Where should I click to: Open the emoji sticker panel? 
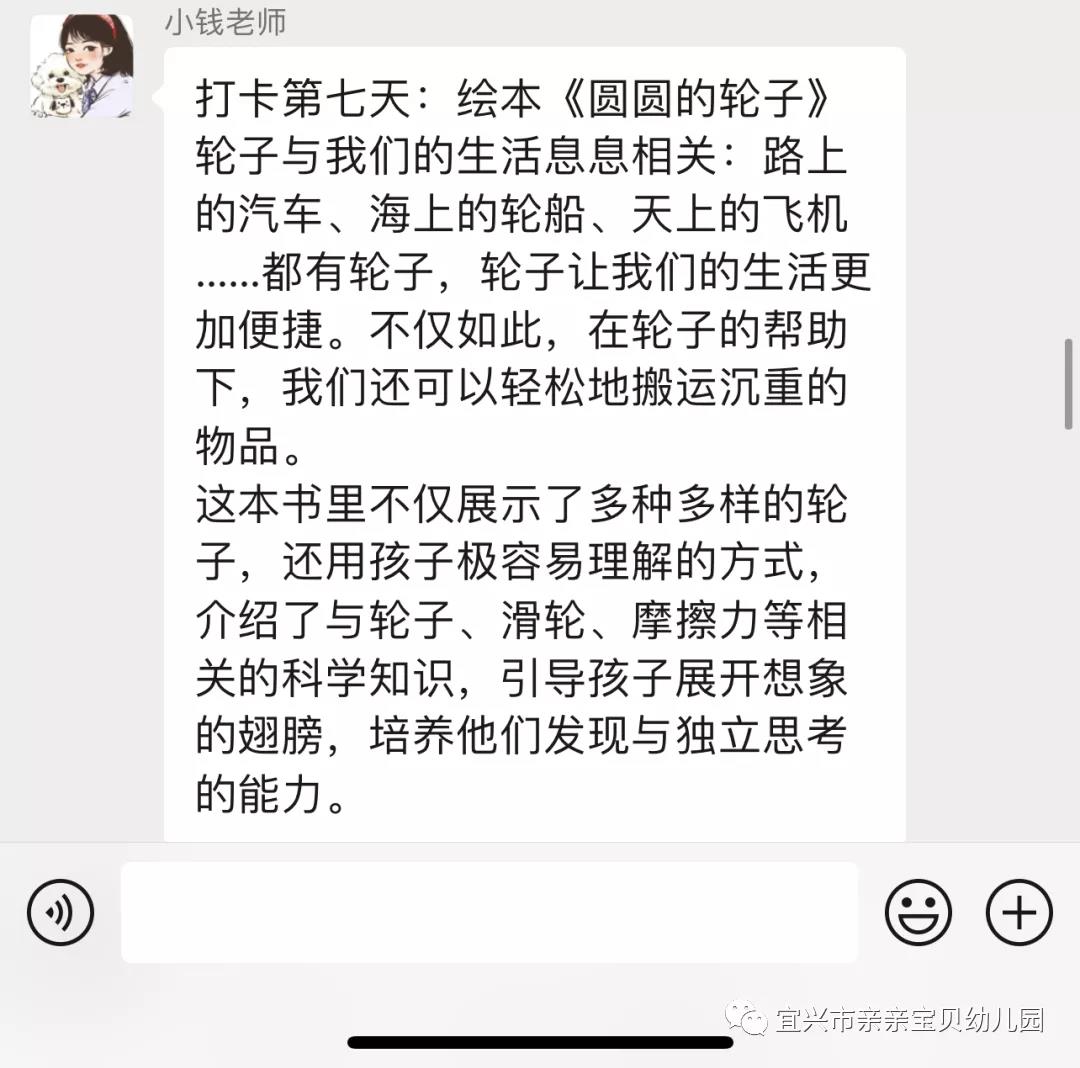click(x=918, y=912)
